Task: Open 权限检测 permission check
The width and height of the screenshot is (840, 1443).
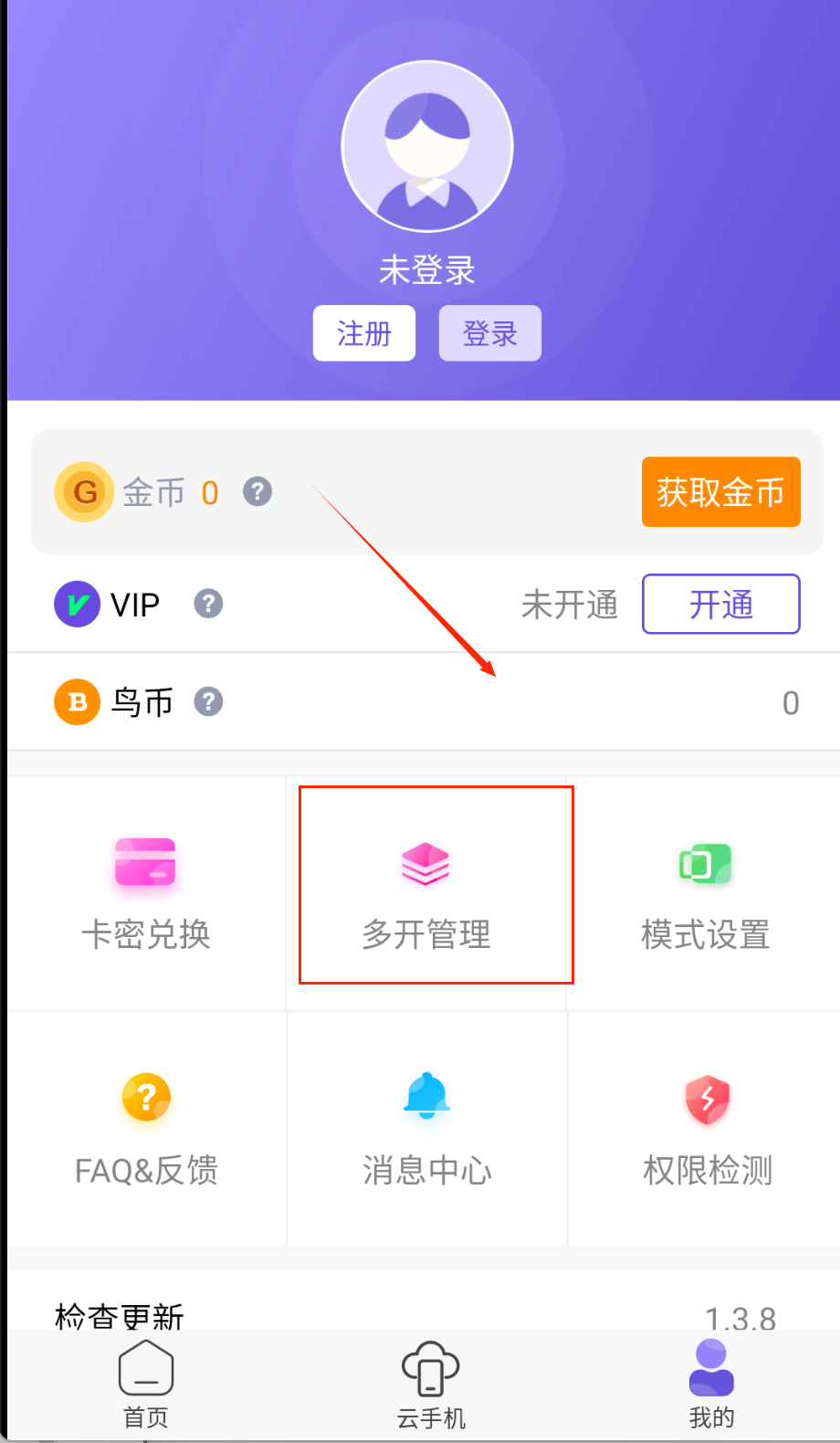Action: (x=707, y=1129)
